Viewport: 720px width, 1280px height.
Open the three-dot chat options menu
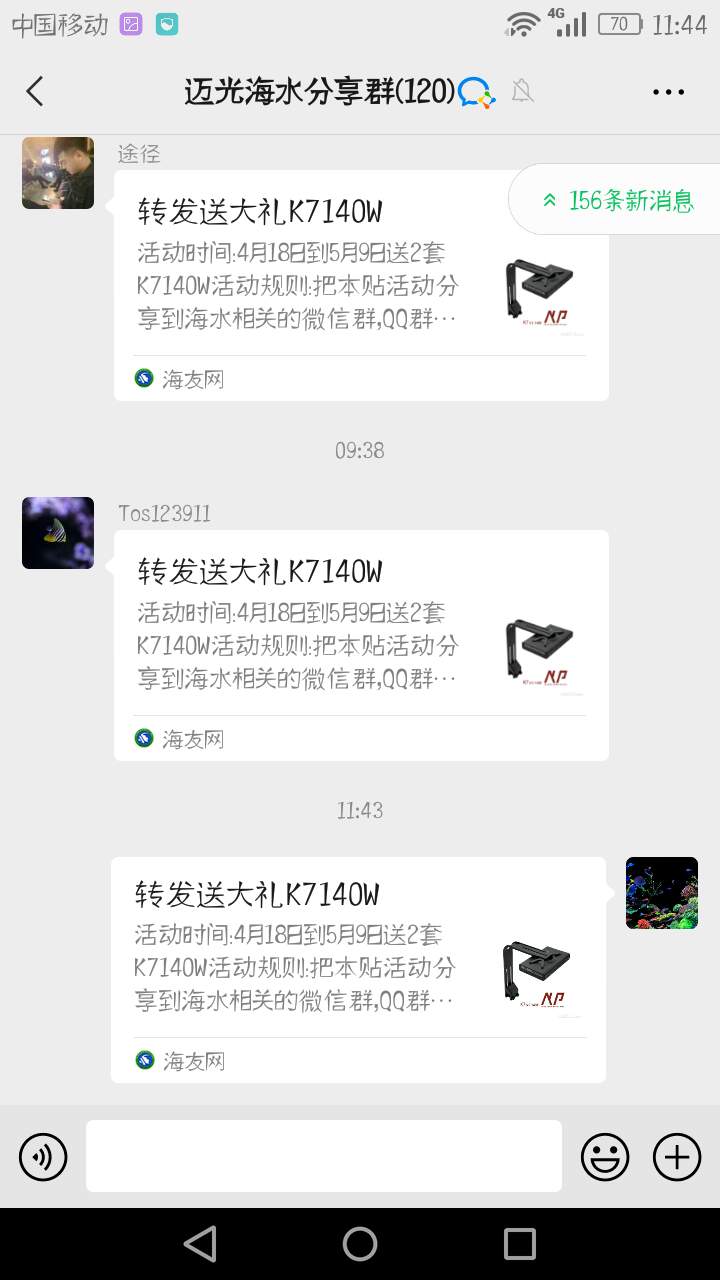pyautogui.click(x=668, y=92)
